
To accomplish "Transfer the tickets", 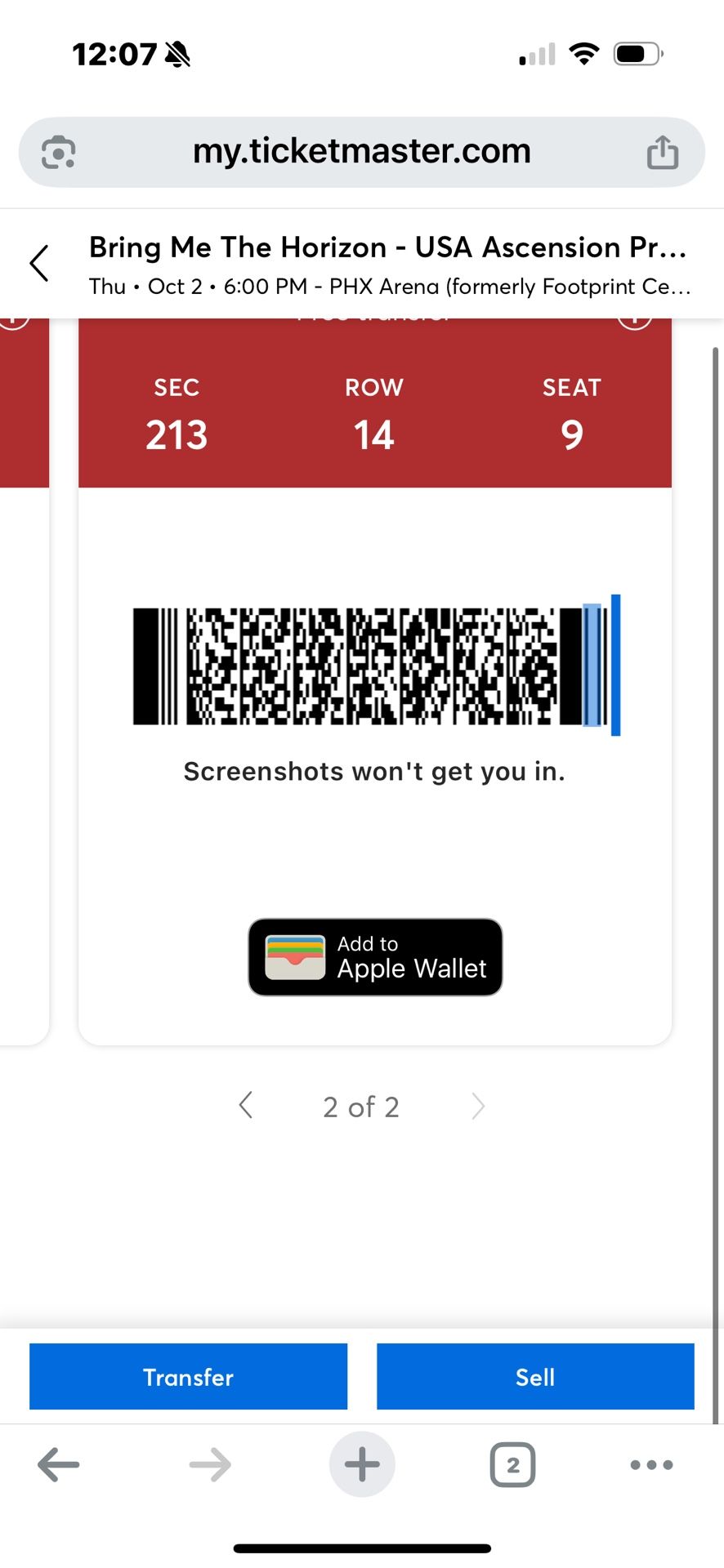I will point(188,1377).
